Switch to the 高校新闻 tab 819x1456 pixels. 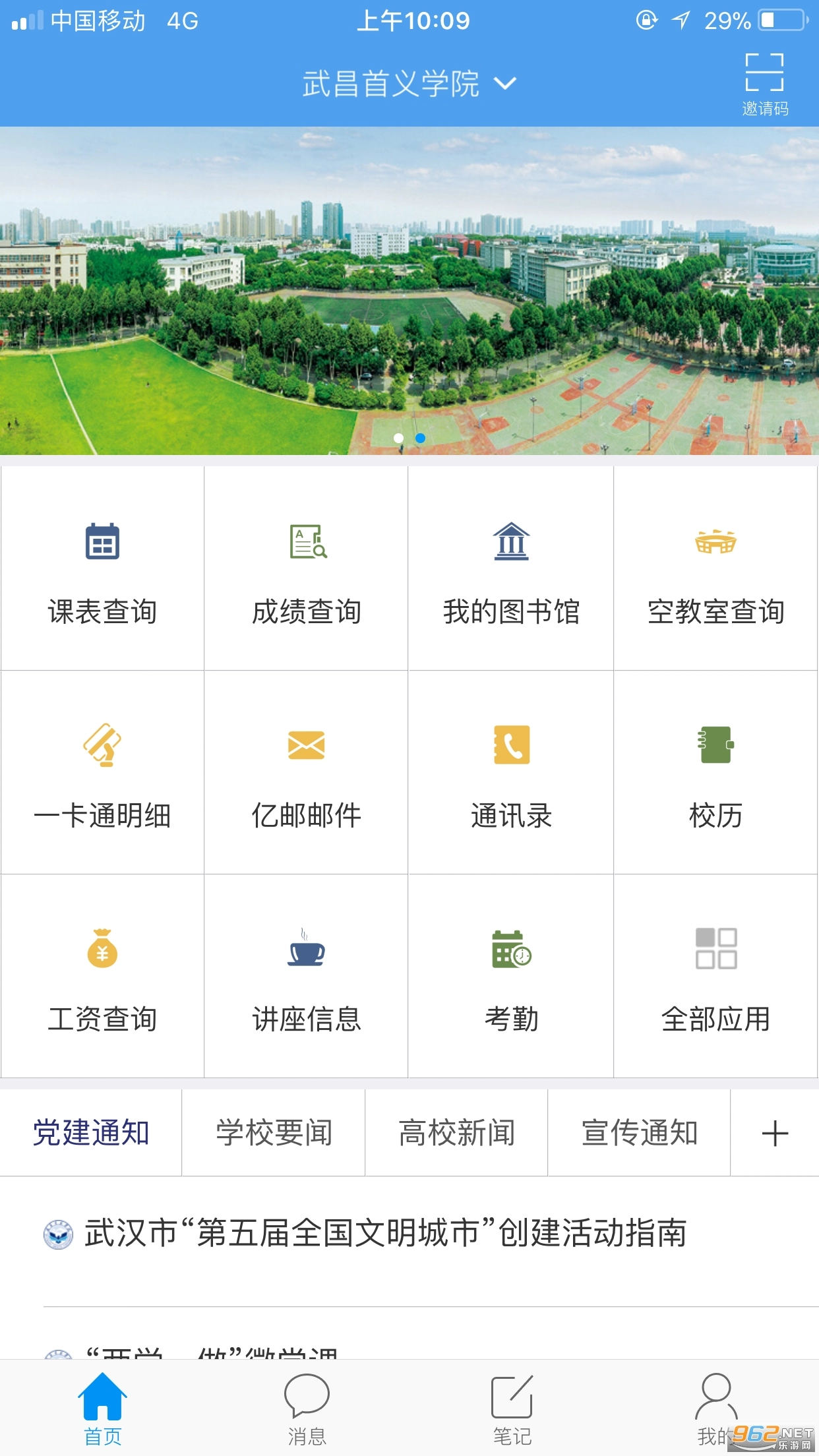pyautogui.click(x=456, y=1132)
